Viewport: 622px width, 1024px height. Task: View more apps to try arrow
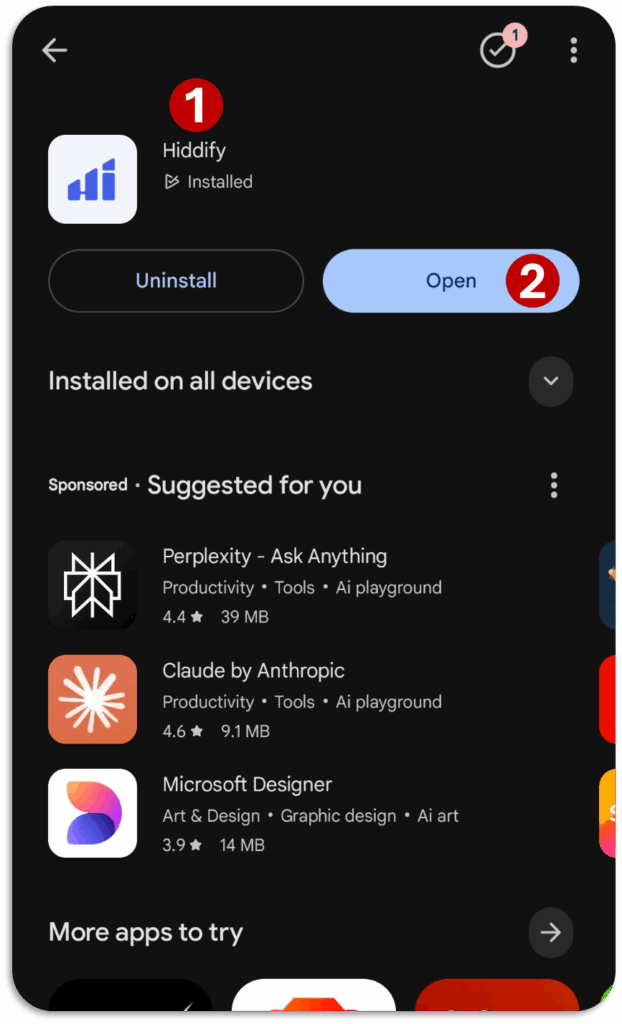point(550,932)
